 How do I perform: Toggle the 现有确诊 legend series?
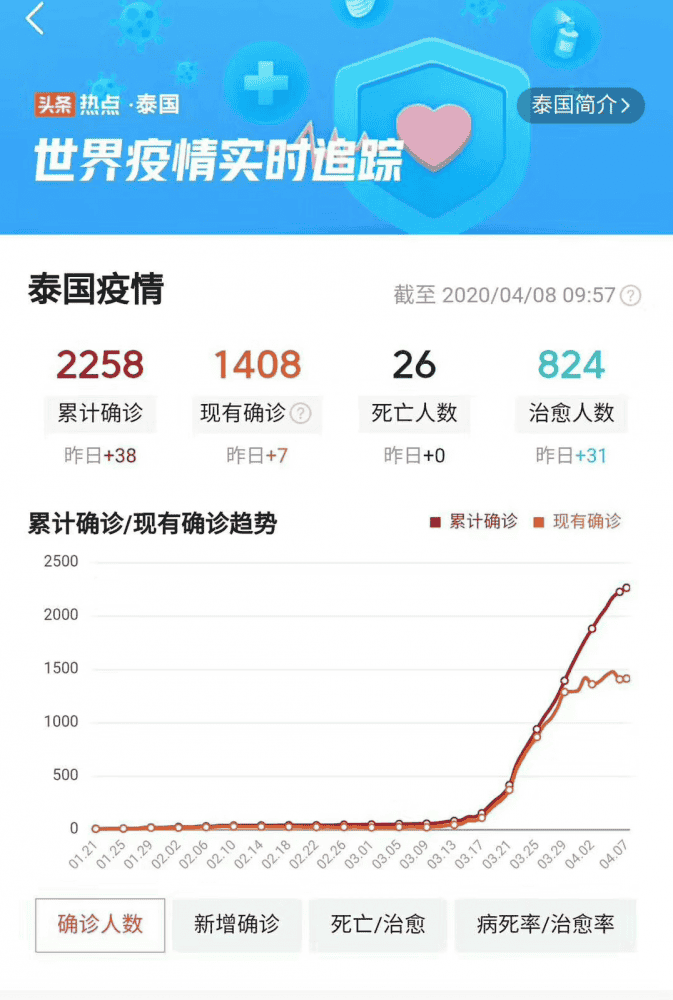tap(577, 521)
